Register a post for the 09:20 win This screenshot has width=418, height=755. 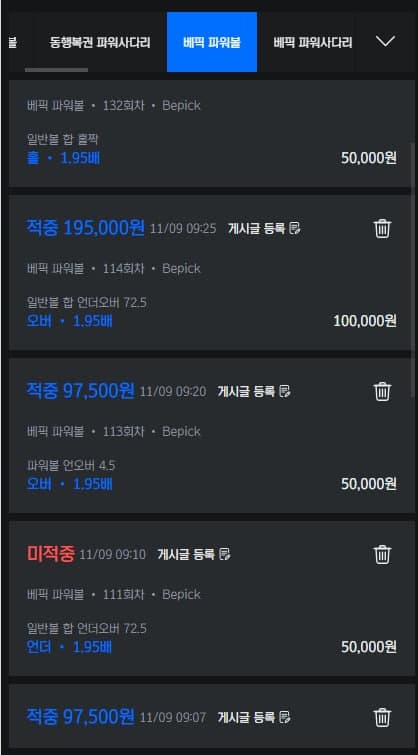[x=254, y=391]
